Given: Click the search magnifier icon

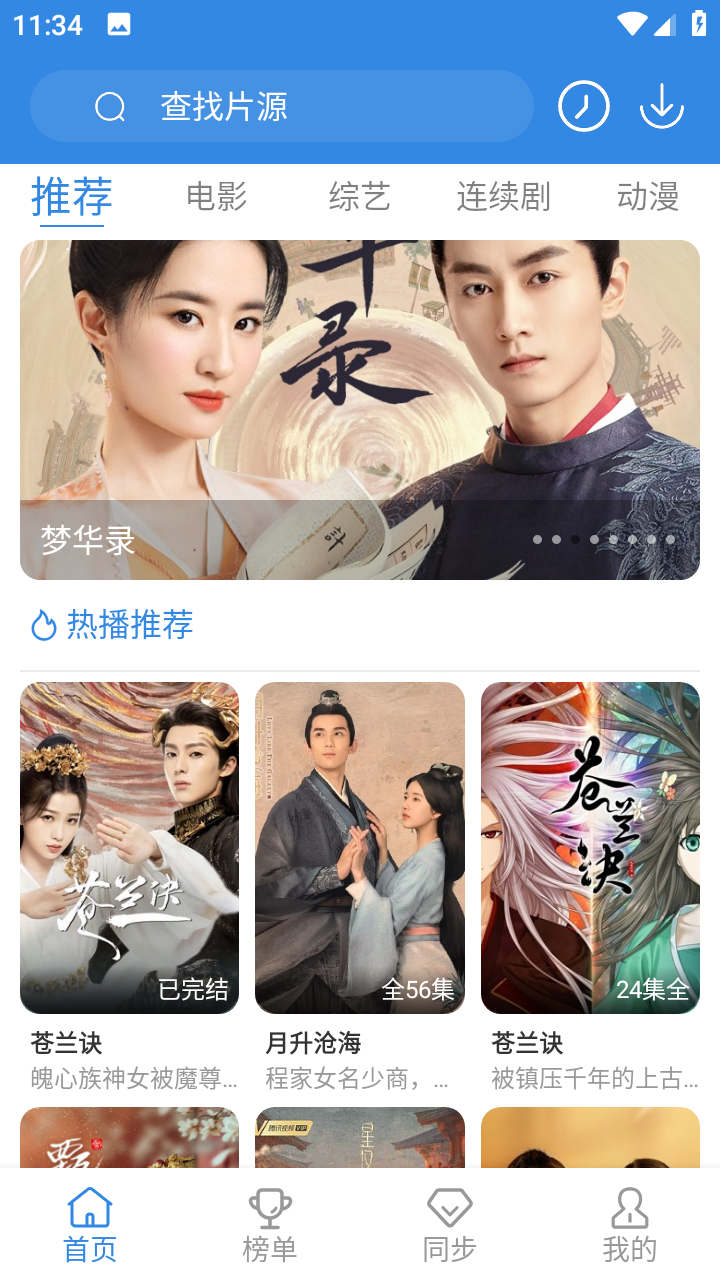Looking at the screenshot, I should 112,105.
